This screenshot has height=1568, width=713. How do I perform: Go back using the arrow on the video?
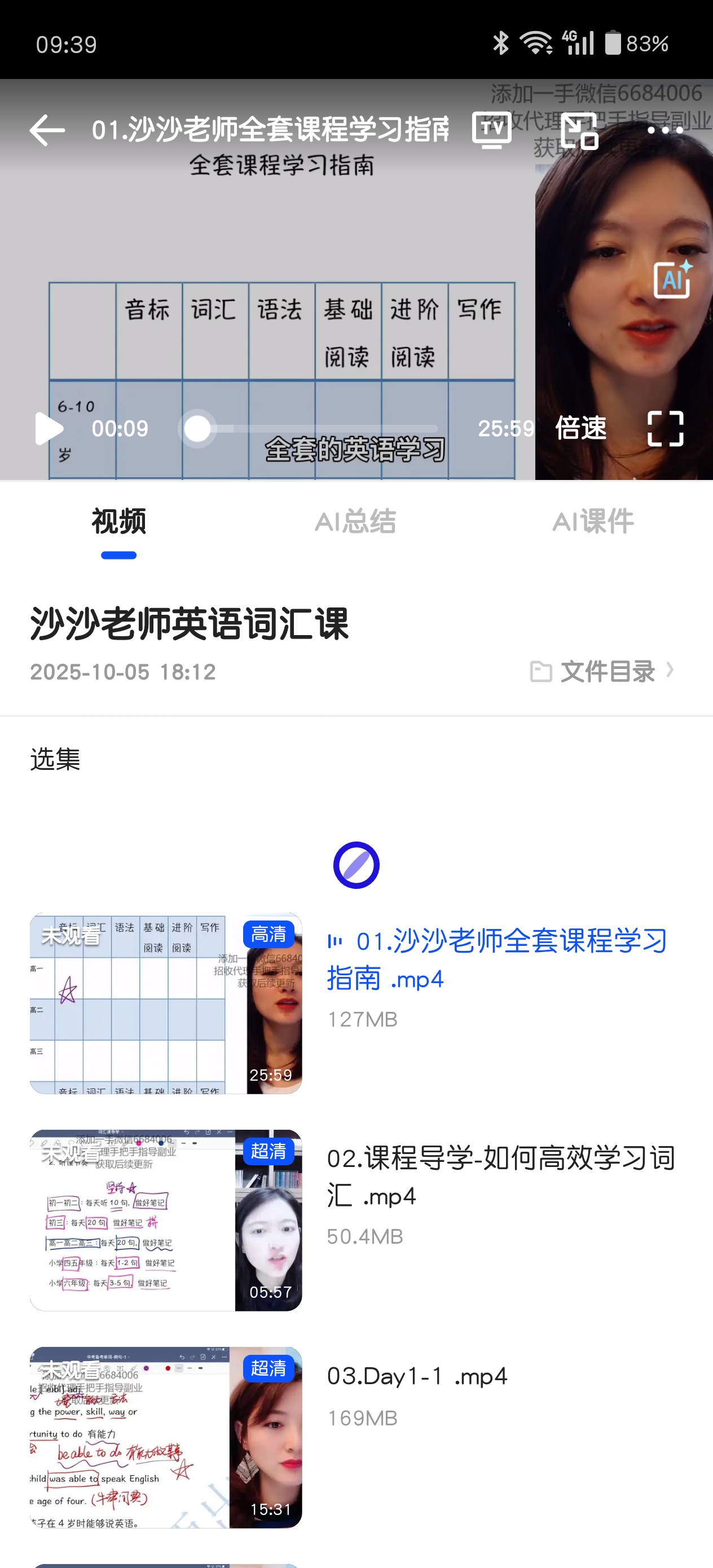click(x=47, y=130)
